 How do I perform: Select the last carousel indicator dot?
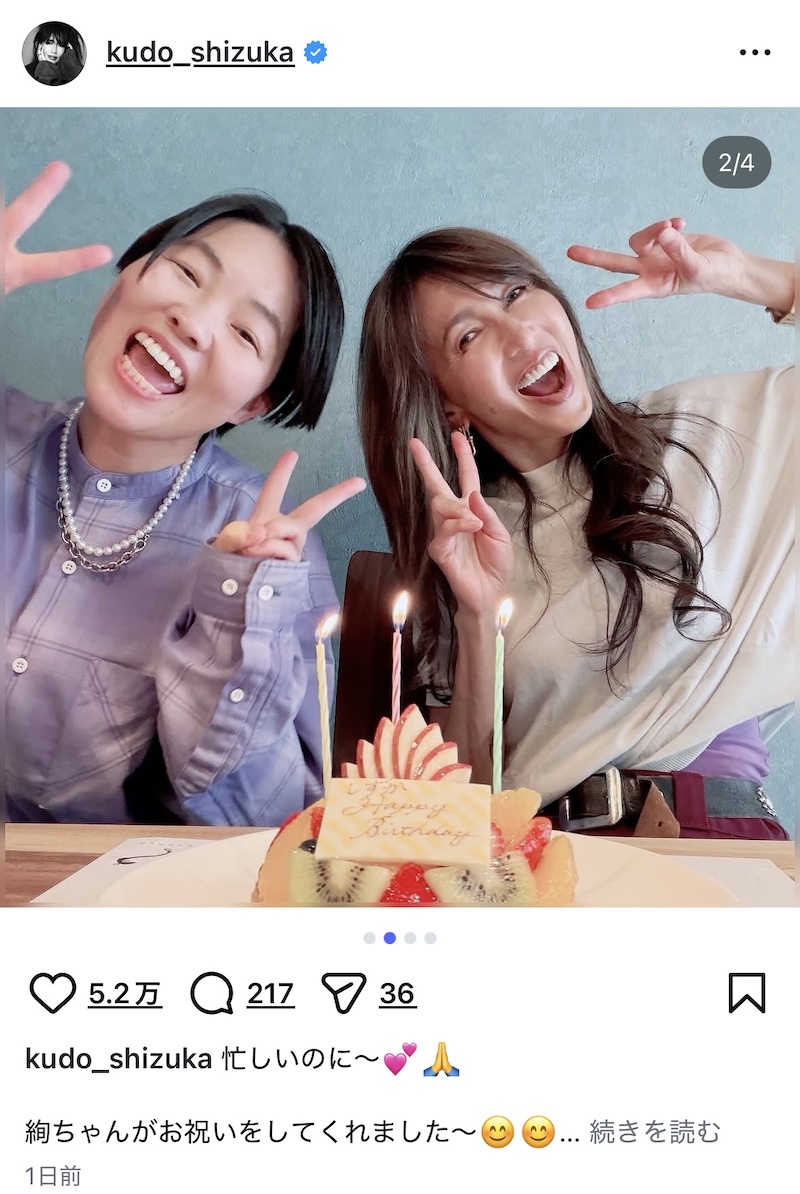pos(428,940)
